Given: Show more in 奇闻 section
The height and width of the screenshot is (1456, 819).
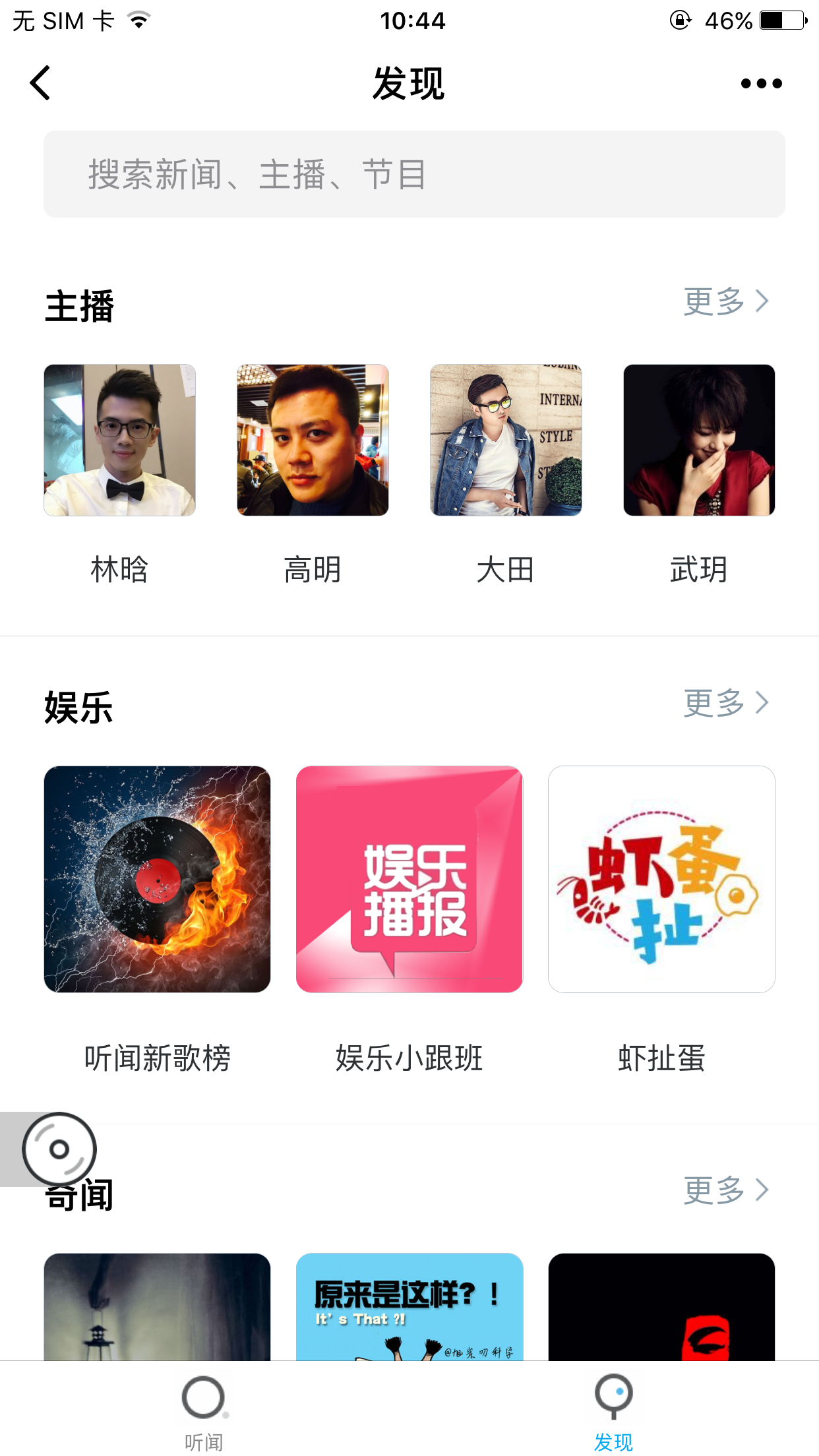Looking at the screenshot, I should (725, 1191).
